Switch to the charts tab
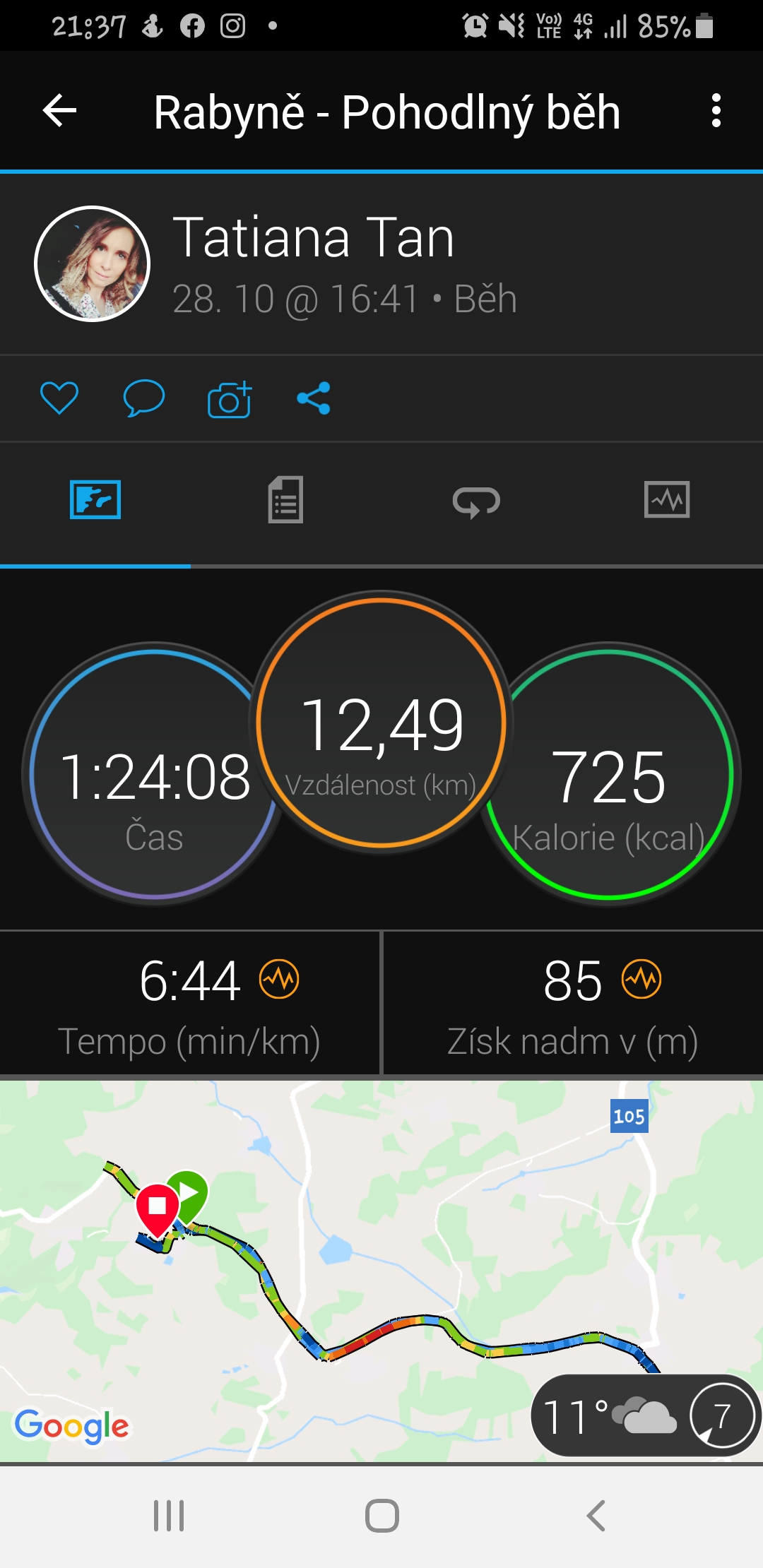This screenshot has width=763, height=1568. tap(667, 500)
